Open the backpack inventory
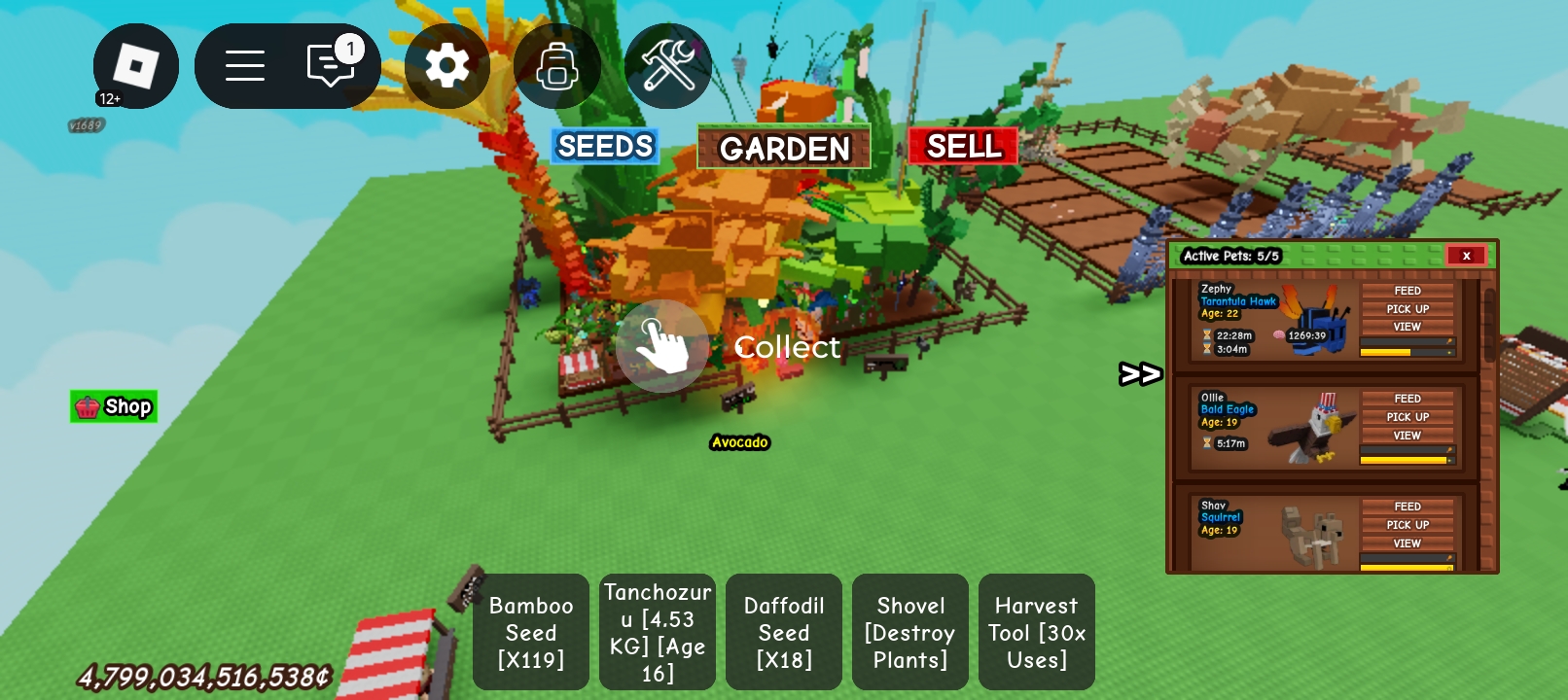The image size is (1568, 700). tap(557, 66)
